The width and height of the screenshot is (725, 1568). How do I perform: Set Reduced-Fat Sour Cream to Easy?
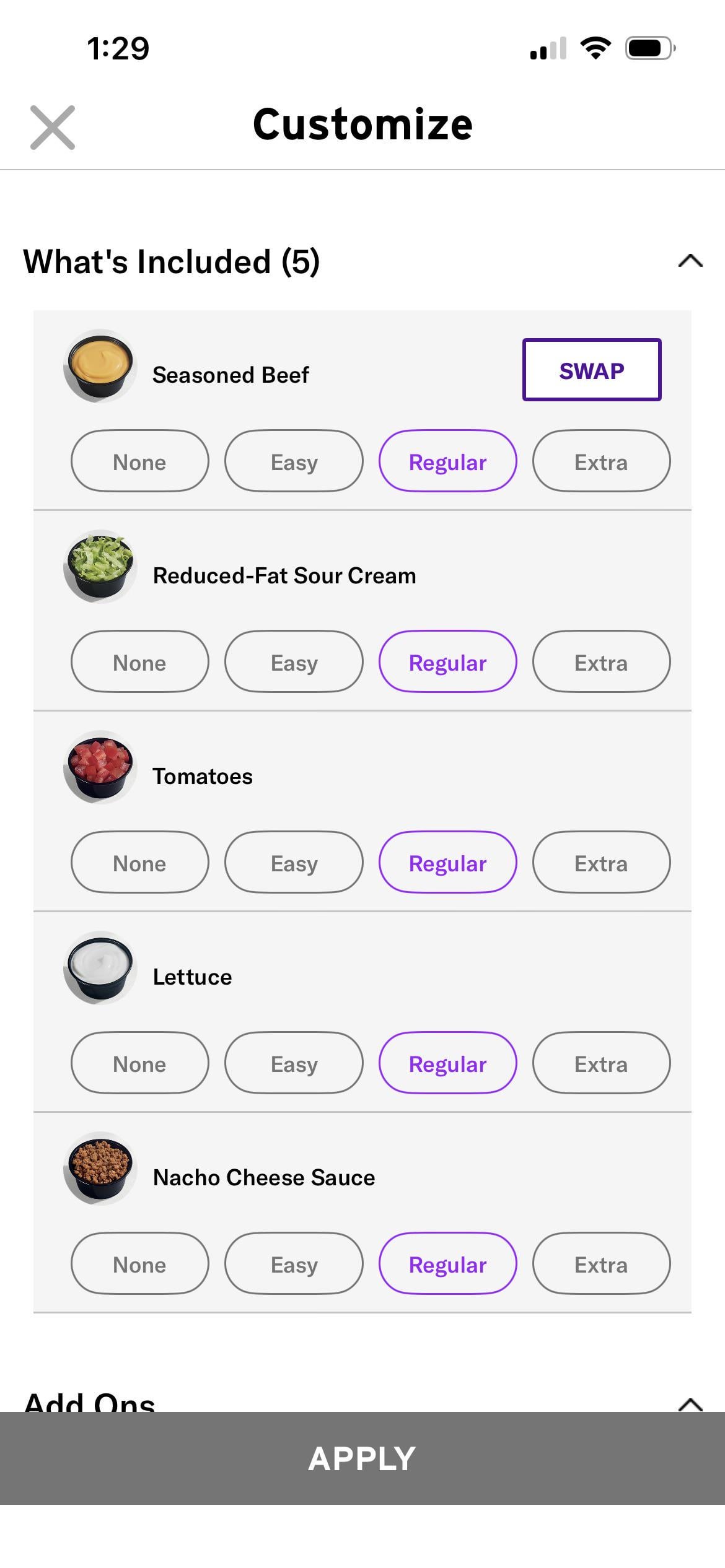click(x=294, y=662)
